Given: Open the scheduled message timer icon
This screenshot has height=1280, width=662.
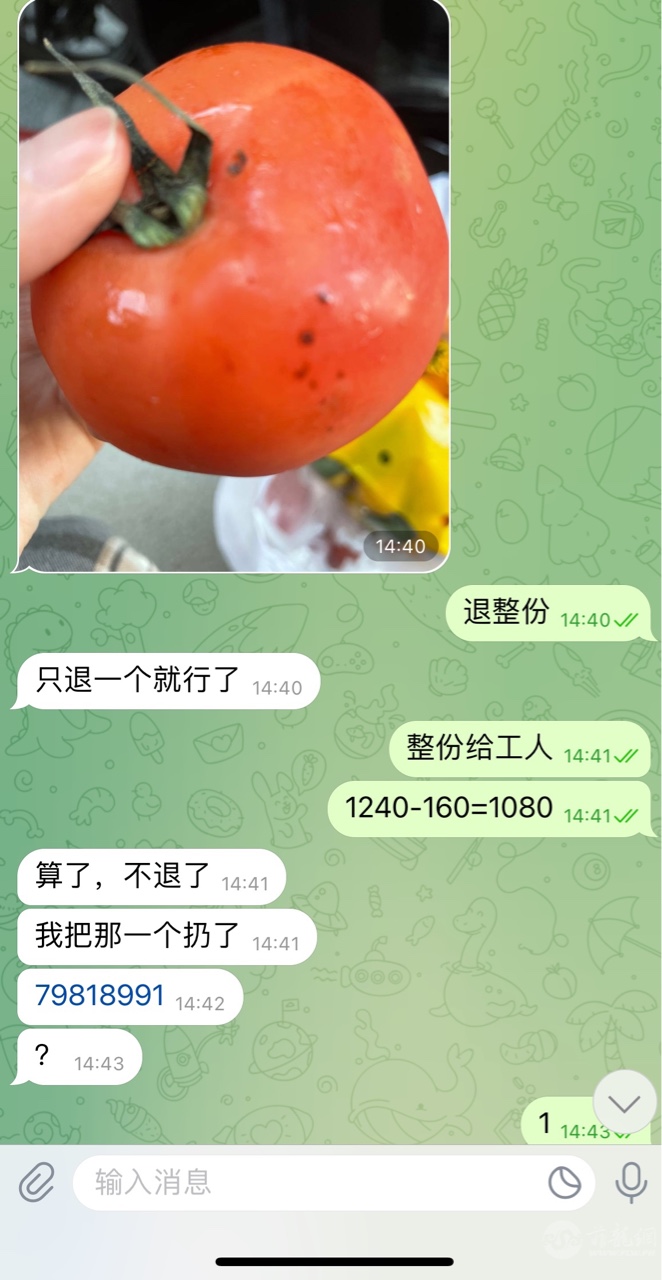Looking at the screenshot, I should [565, 1183].
